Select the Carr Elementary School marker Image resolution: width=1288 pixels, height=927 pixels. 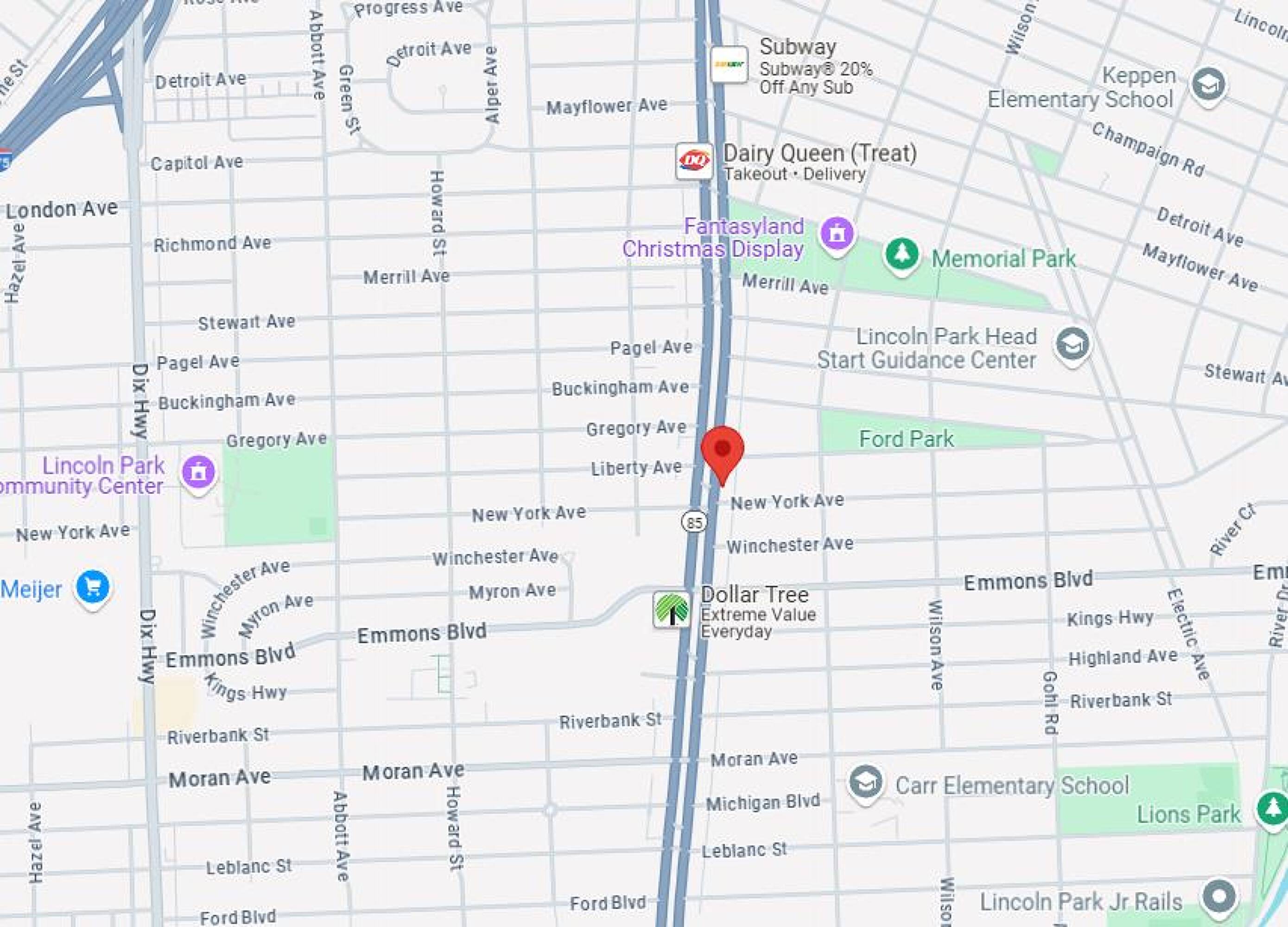click(865, 784)
